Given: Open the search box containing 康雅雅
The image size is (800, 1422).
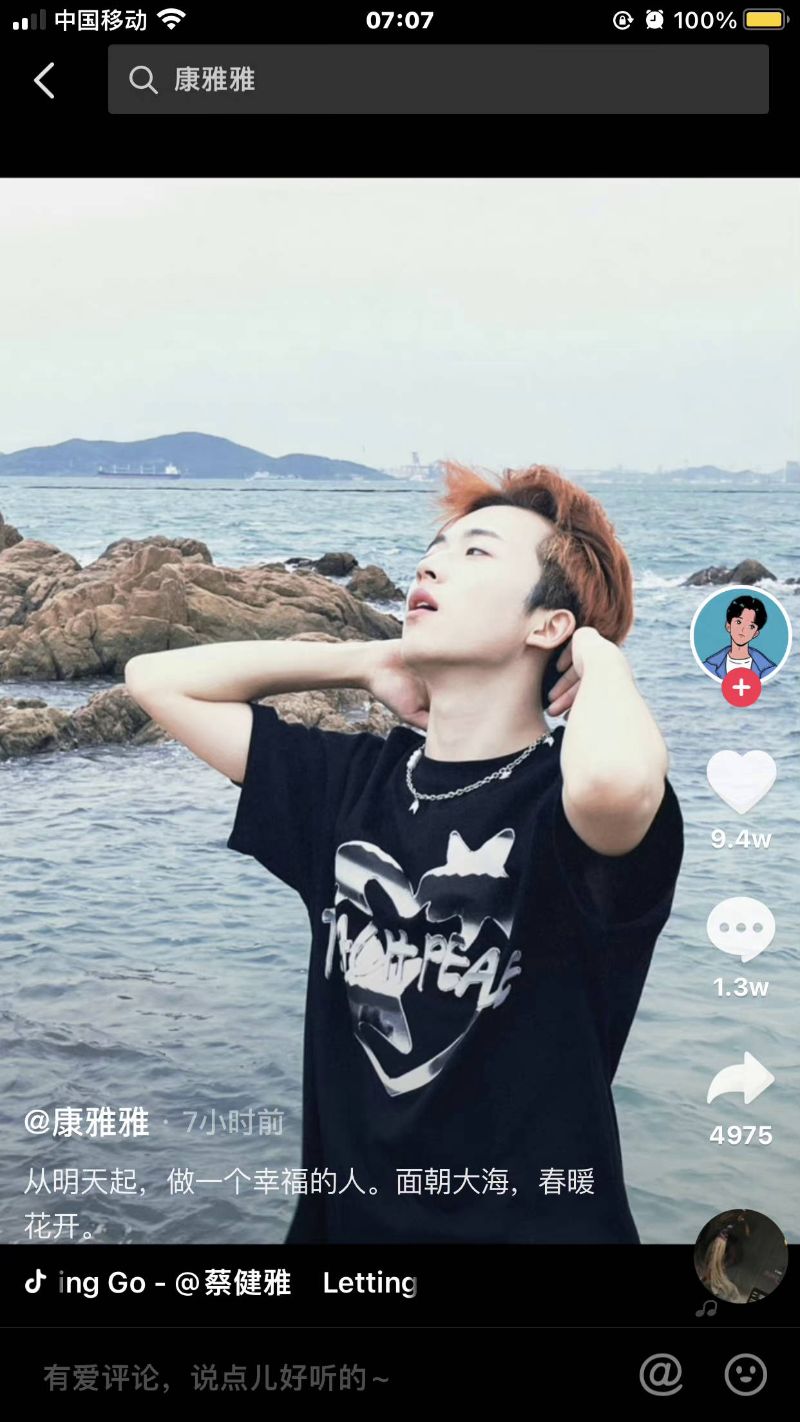Looking at the screenshot, I should pos(438,79).
